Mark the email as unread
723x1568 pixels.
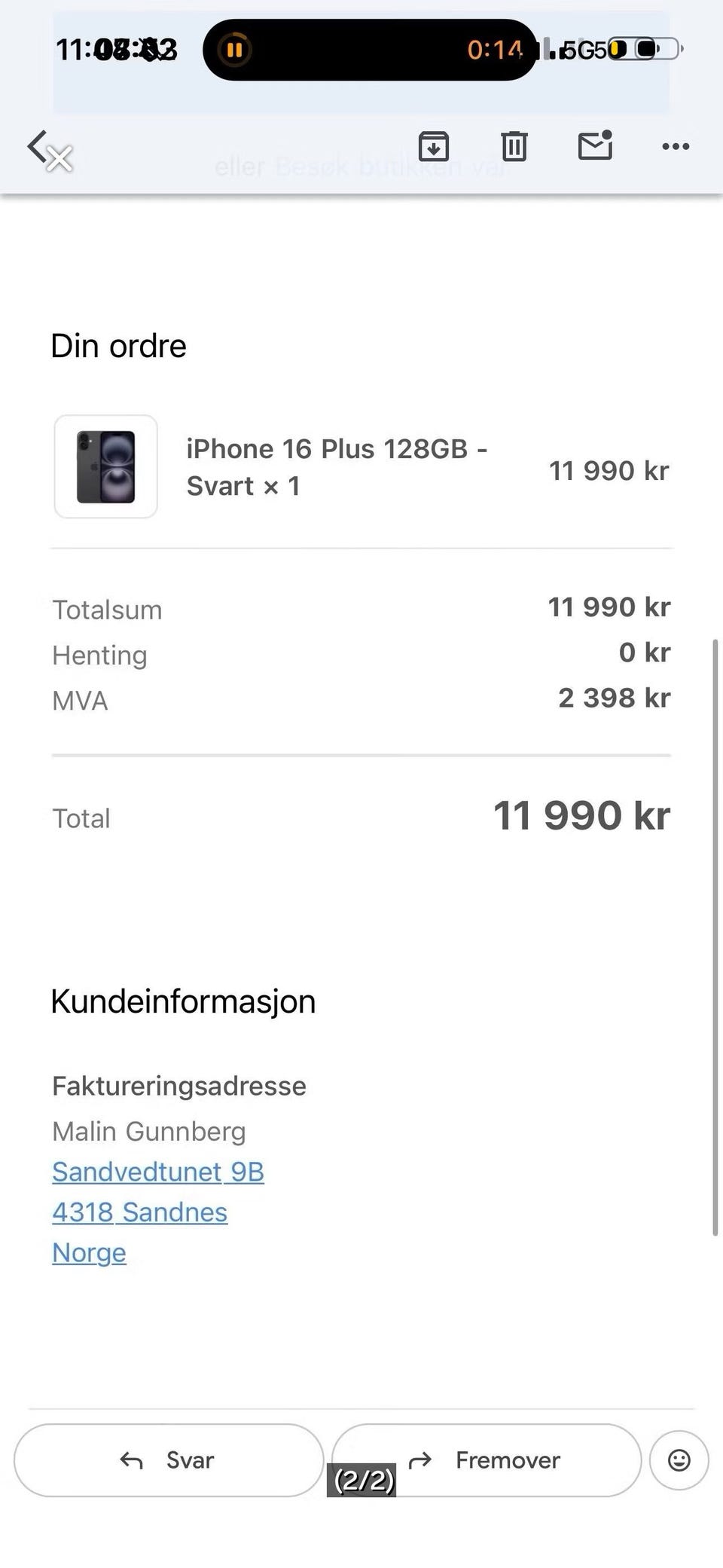[x=595, y=145]
